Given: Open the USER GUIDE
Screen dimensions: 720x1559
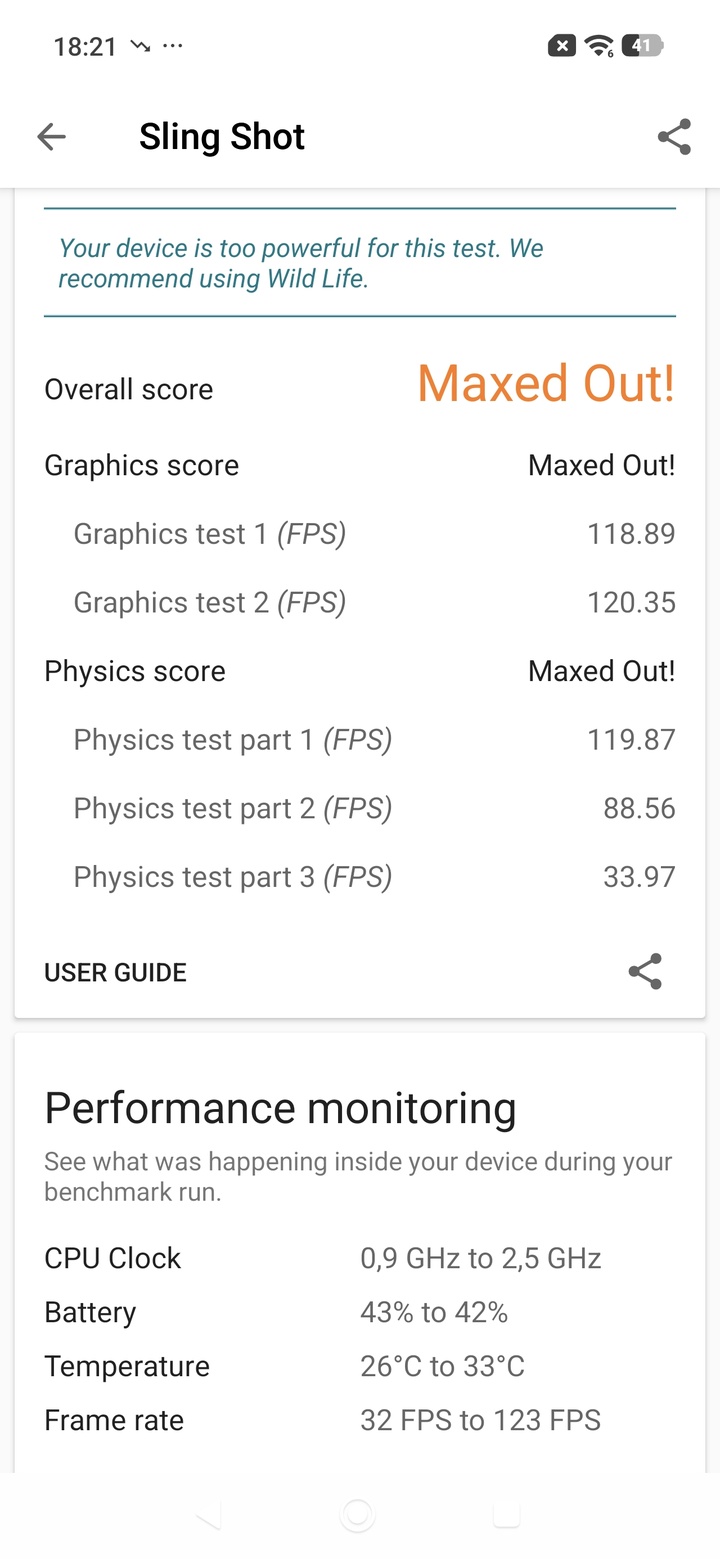Looking at the screenshot, I should pyautogui.click(x=115, y=972).
